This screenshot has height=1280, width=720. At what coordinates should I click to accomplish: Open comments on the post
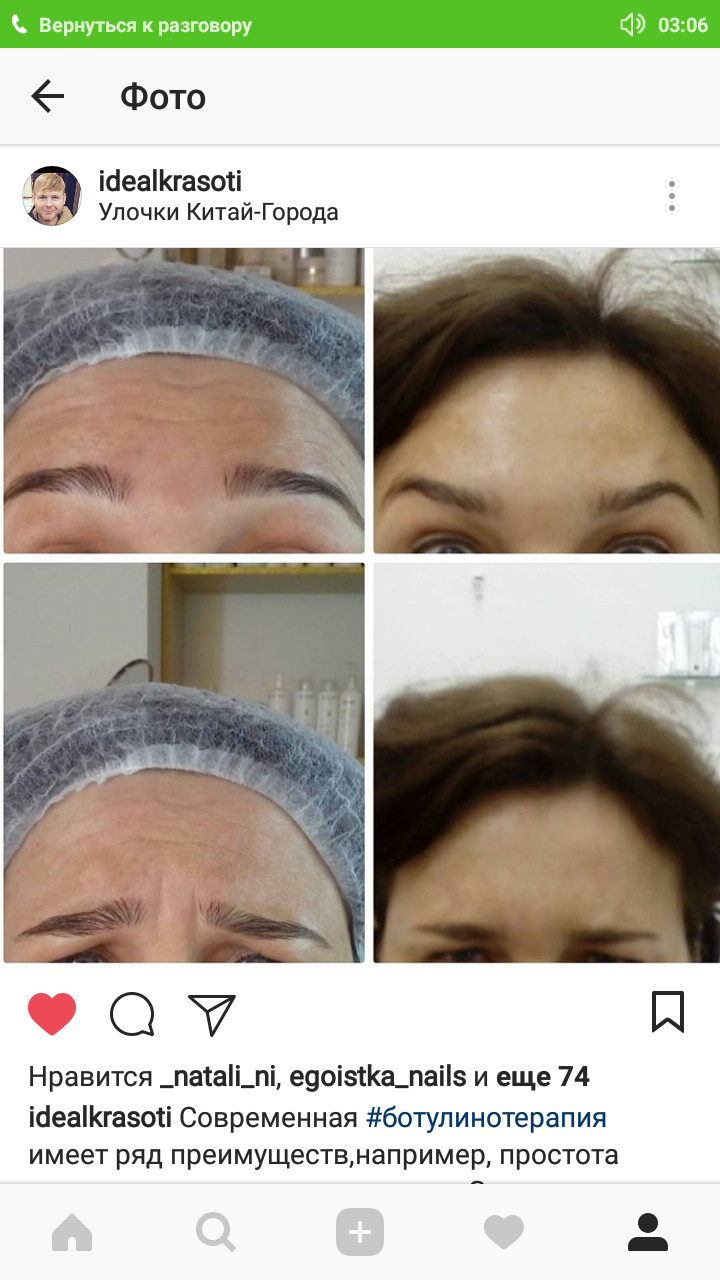132,1014
